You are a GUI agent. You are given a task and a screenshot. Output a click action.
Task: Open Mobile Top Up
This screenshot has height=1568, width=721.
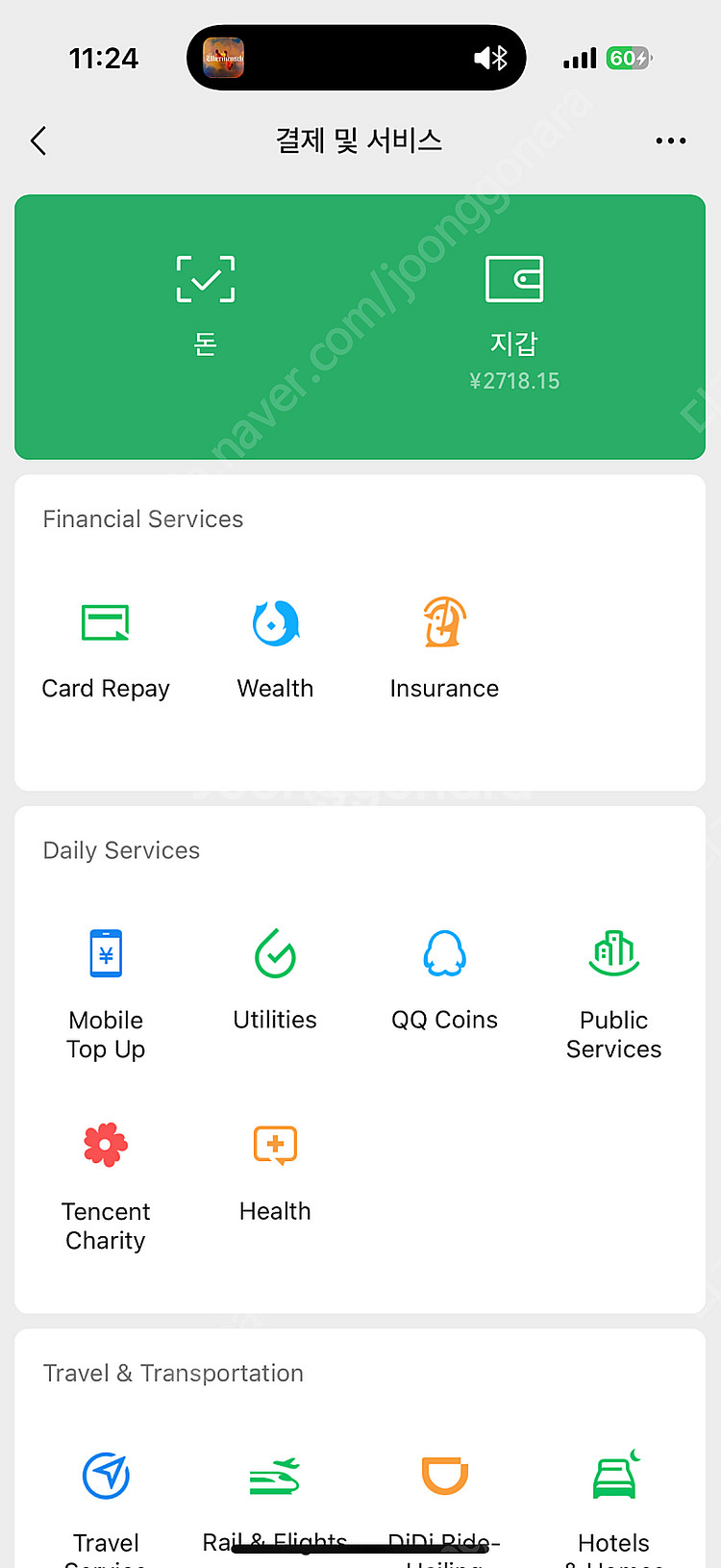[106, 991]
